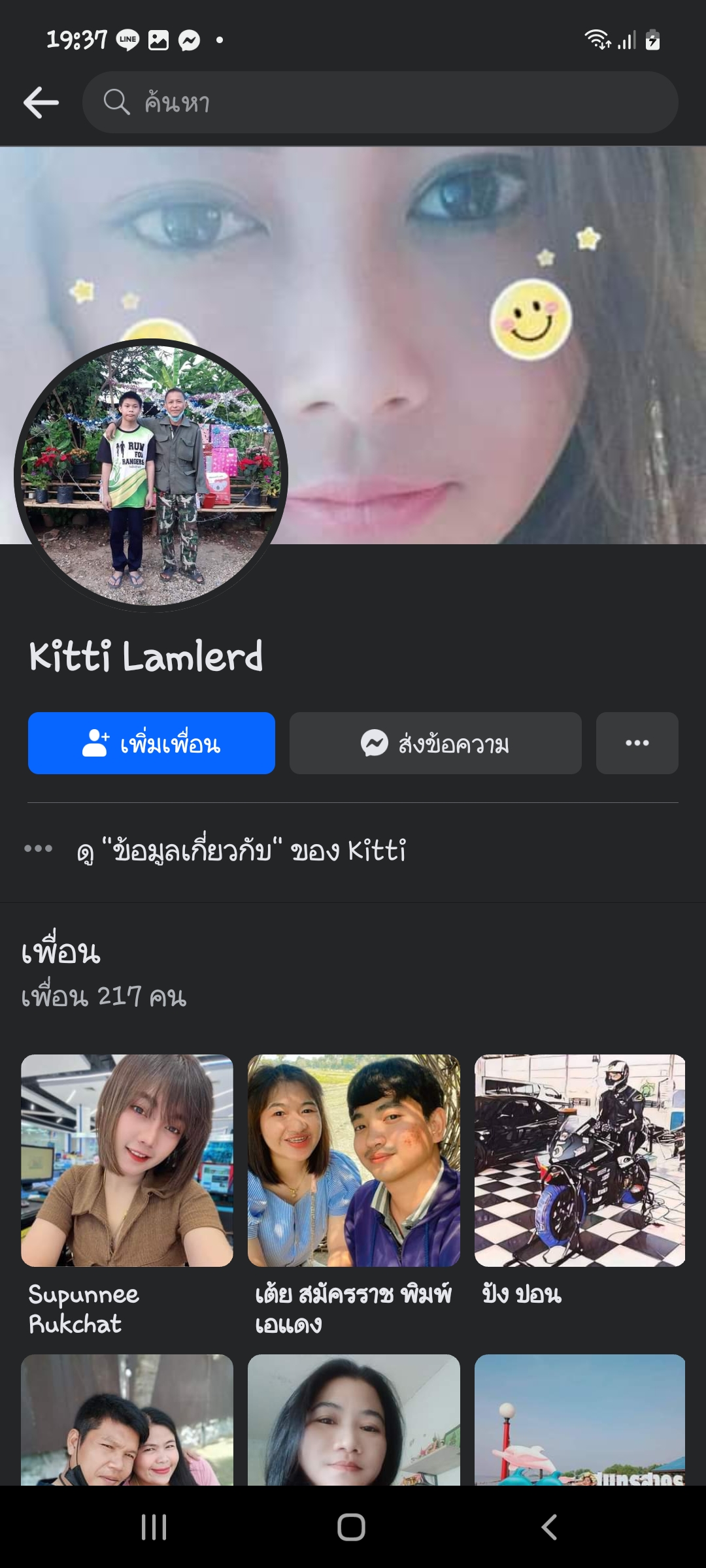Open friend เต้ย สมัครราช พิมพ์ เอแดง

click(354, 1161)
